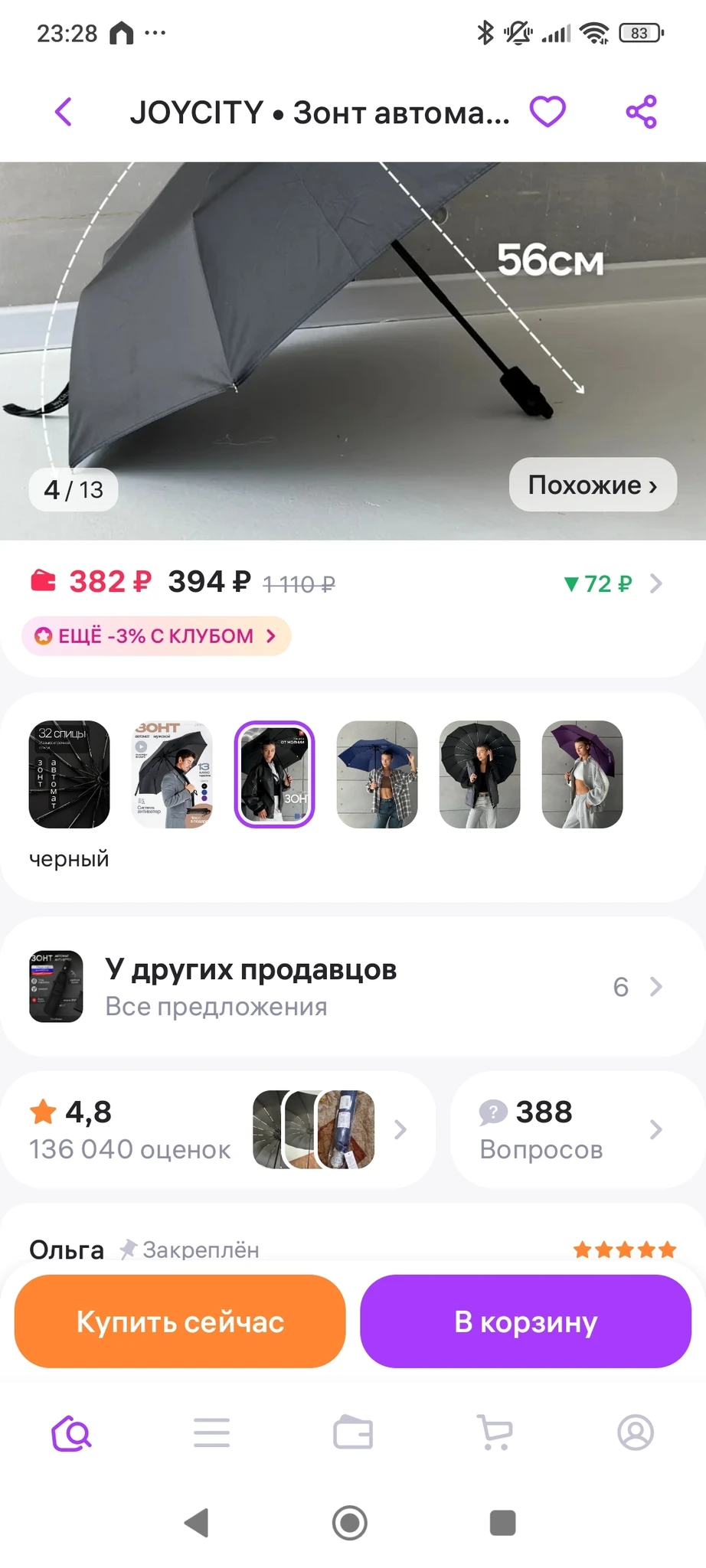Open similar items via Похожие
The image size is (706, 1568).
[593, 485]
